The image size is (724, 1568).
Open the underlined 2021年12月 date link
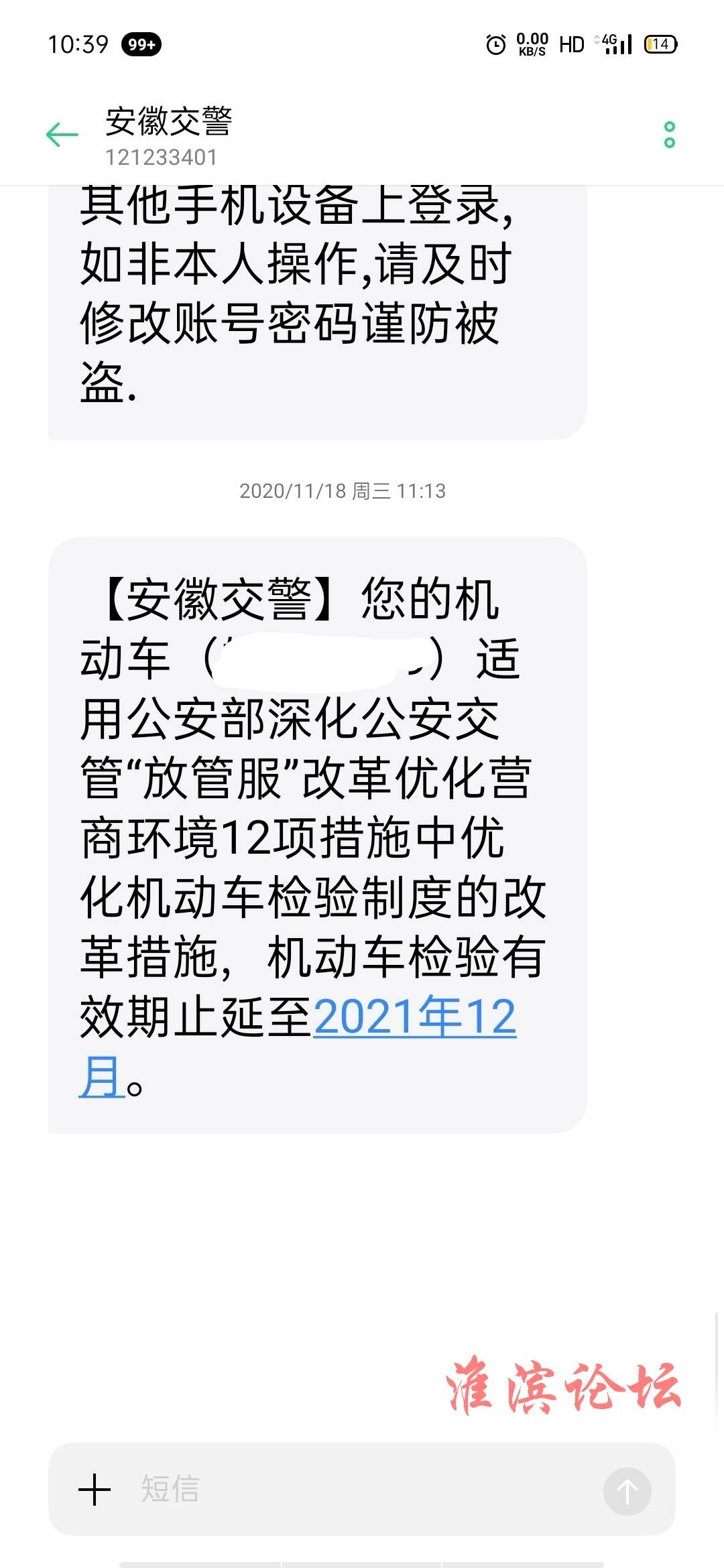(x=414, y=1017)
